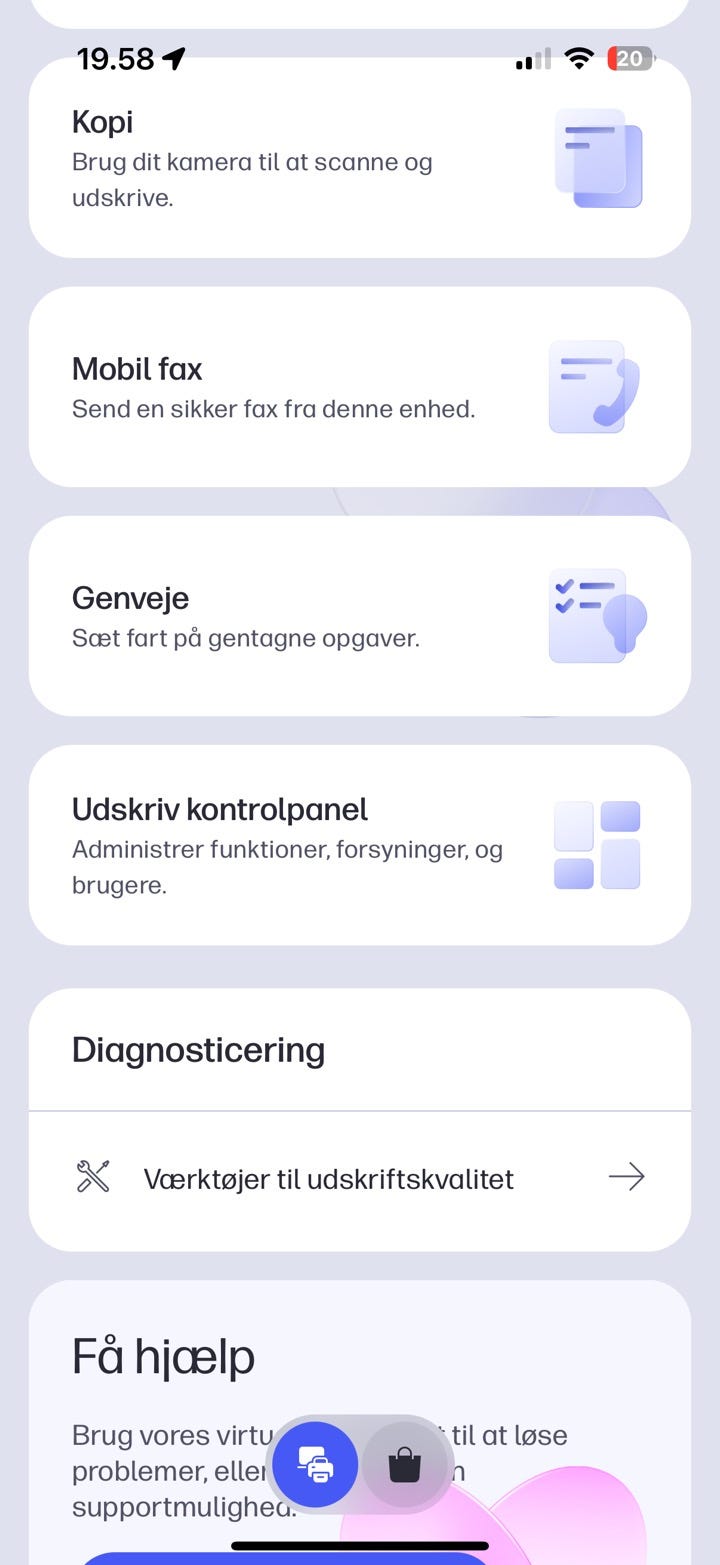Expand Værktøjer til udskriftskvalitet via right arrow
720x1565 pixels.
click(626, 1177)
